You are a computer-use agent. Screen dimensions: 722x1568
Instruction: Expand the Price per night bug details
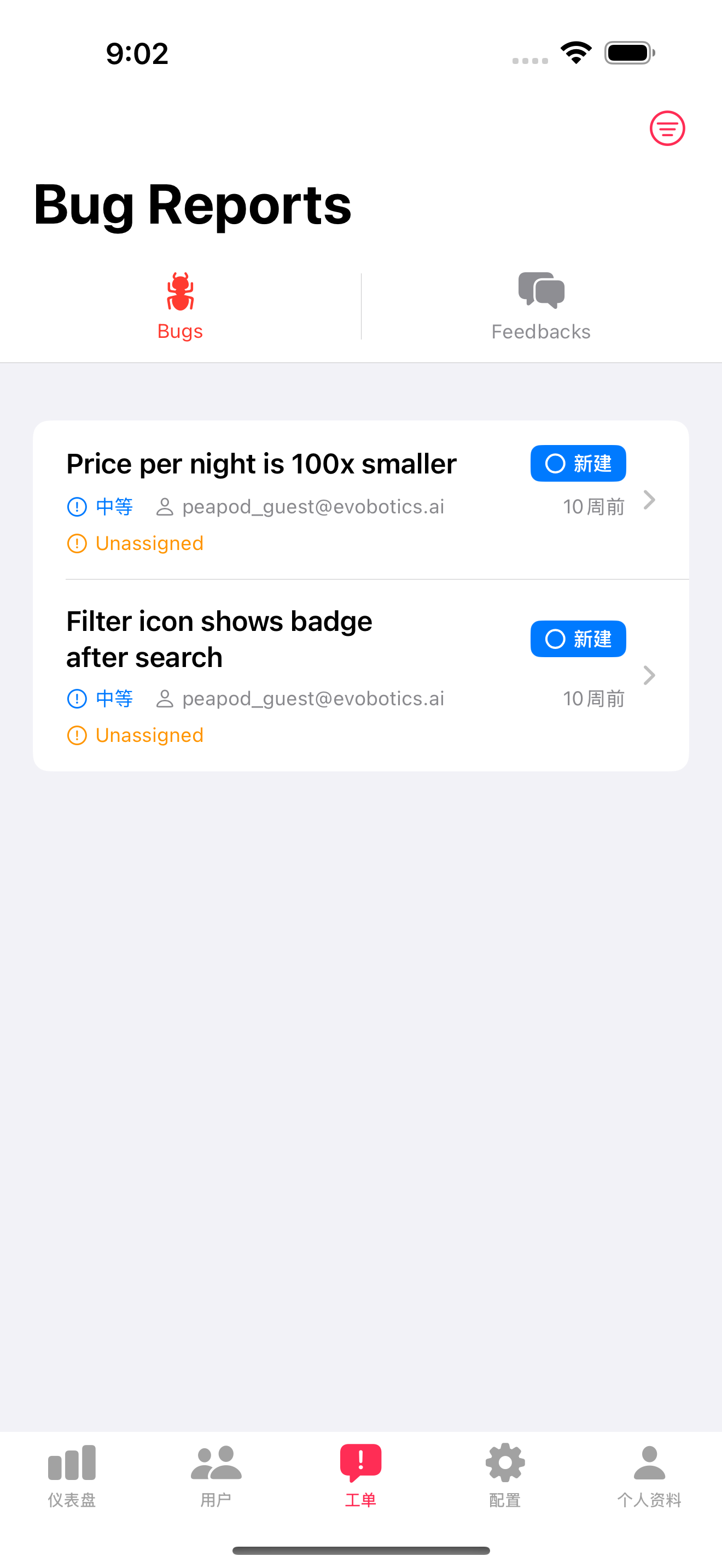coord(650,500)
